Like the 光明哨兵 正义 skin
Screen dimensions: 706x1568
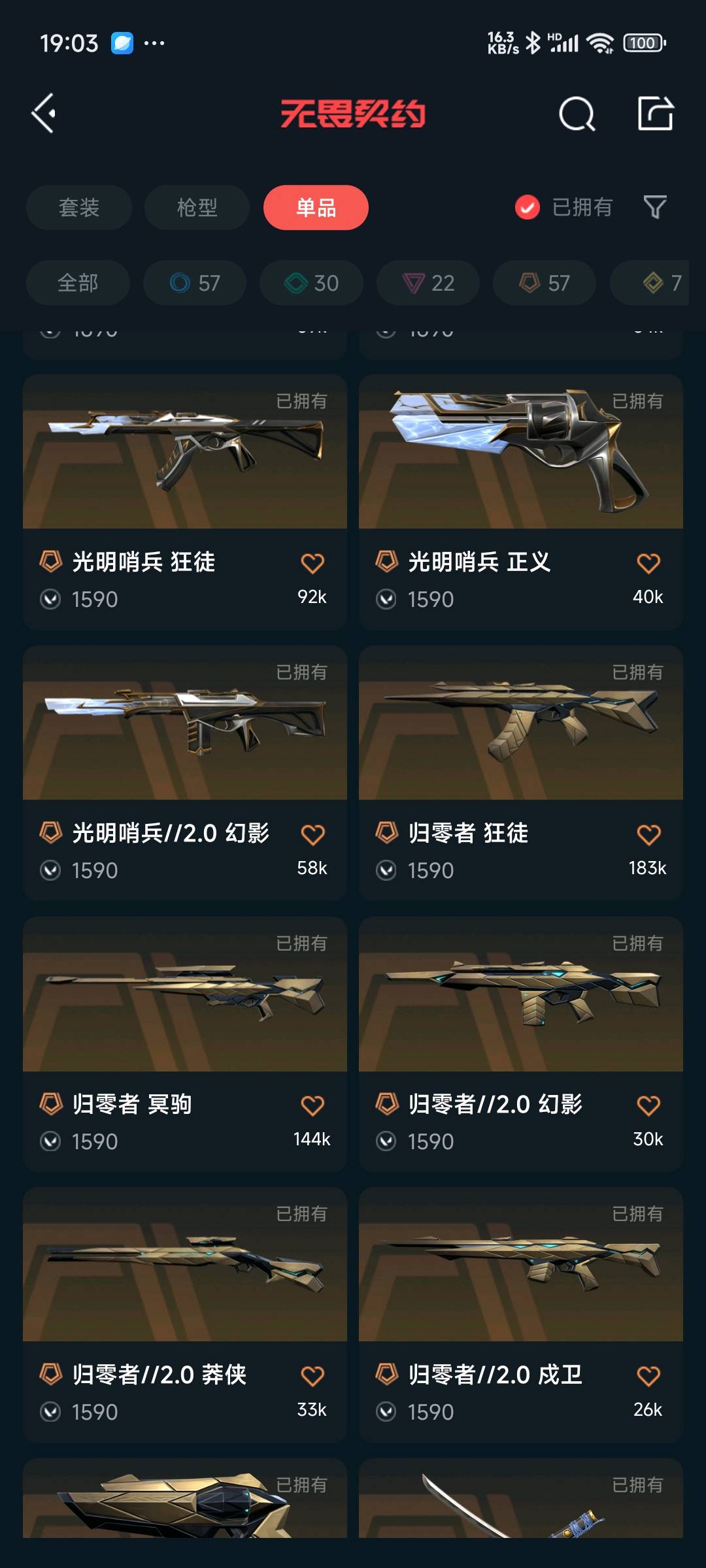pyautogui.click(x=648, y=563)
